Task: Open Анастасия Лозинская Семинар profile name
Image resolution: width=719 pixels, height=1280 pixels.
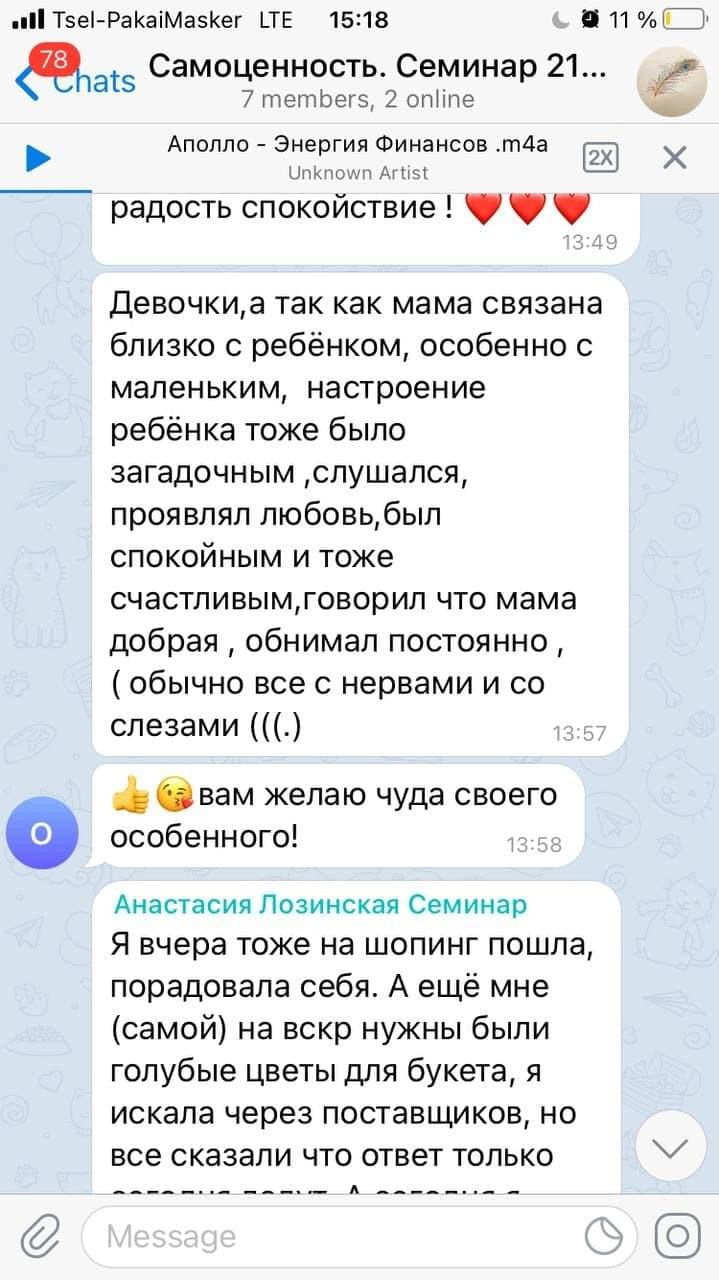Action: (320, 905)
